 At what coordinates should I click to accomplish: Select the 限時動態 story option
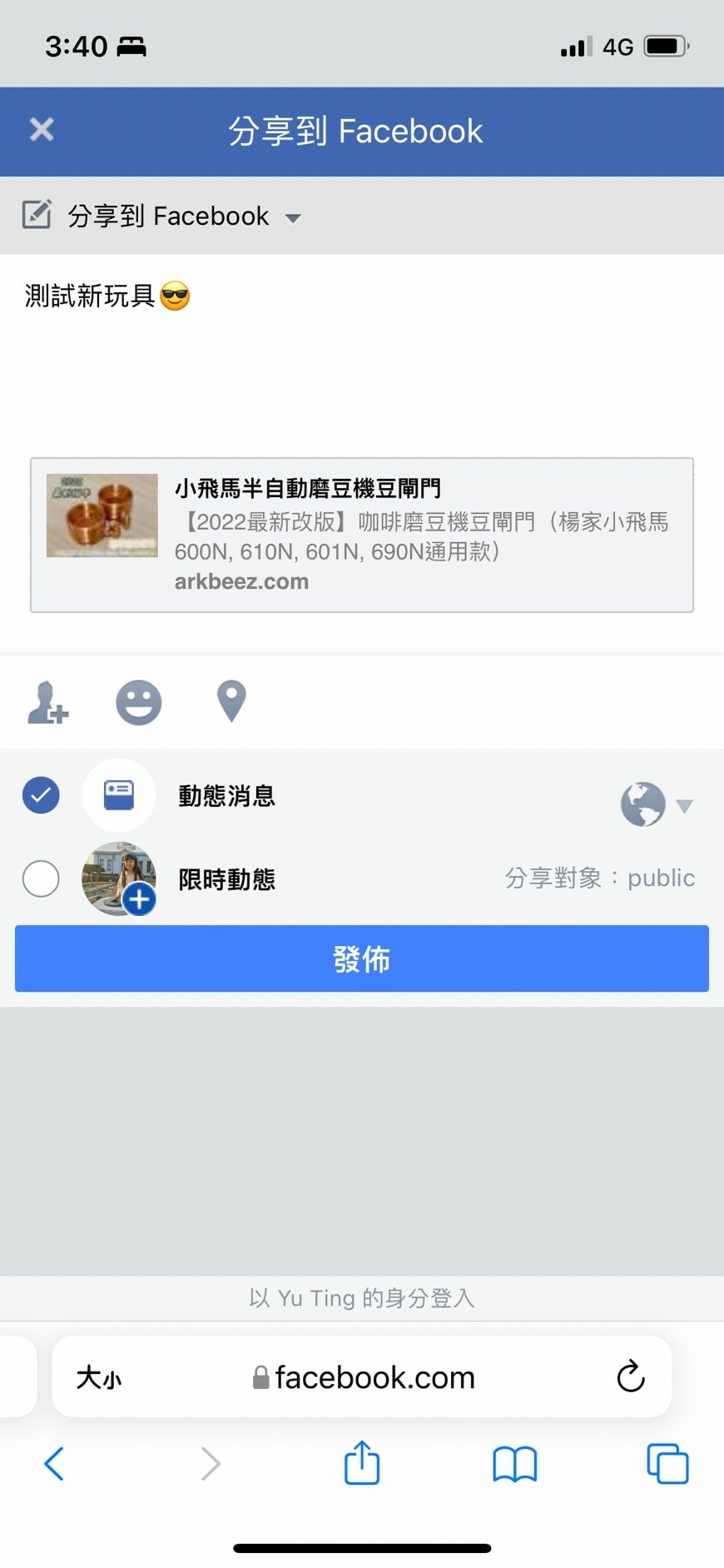tap(41, 879)
